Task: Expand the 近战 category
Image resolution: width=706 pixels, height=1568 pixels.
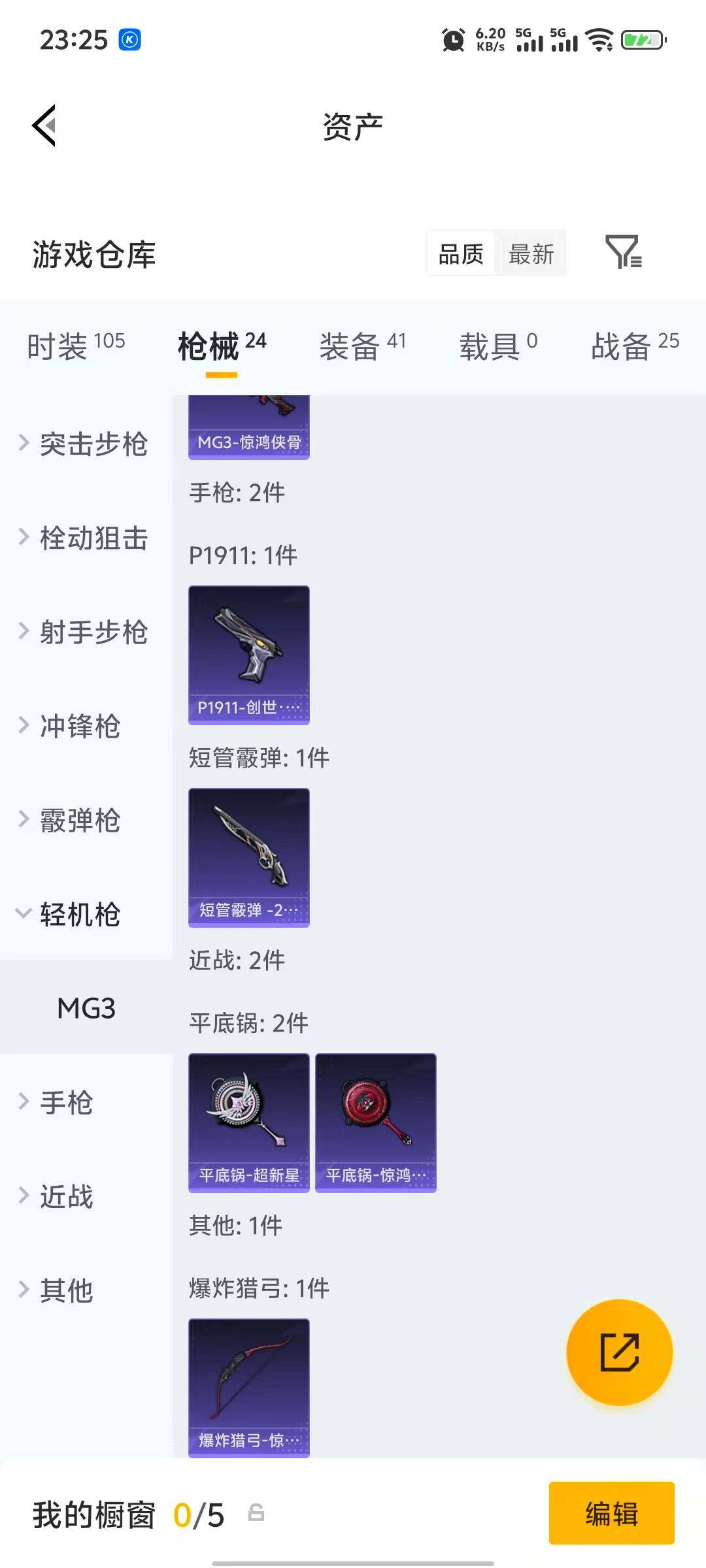Action: pyautogui.click(x=68, y=1196)
